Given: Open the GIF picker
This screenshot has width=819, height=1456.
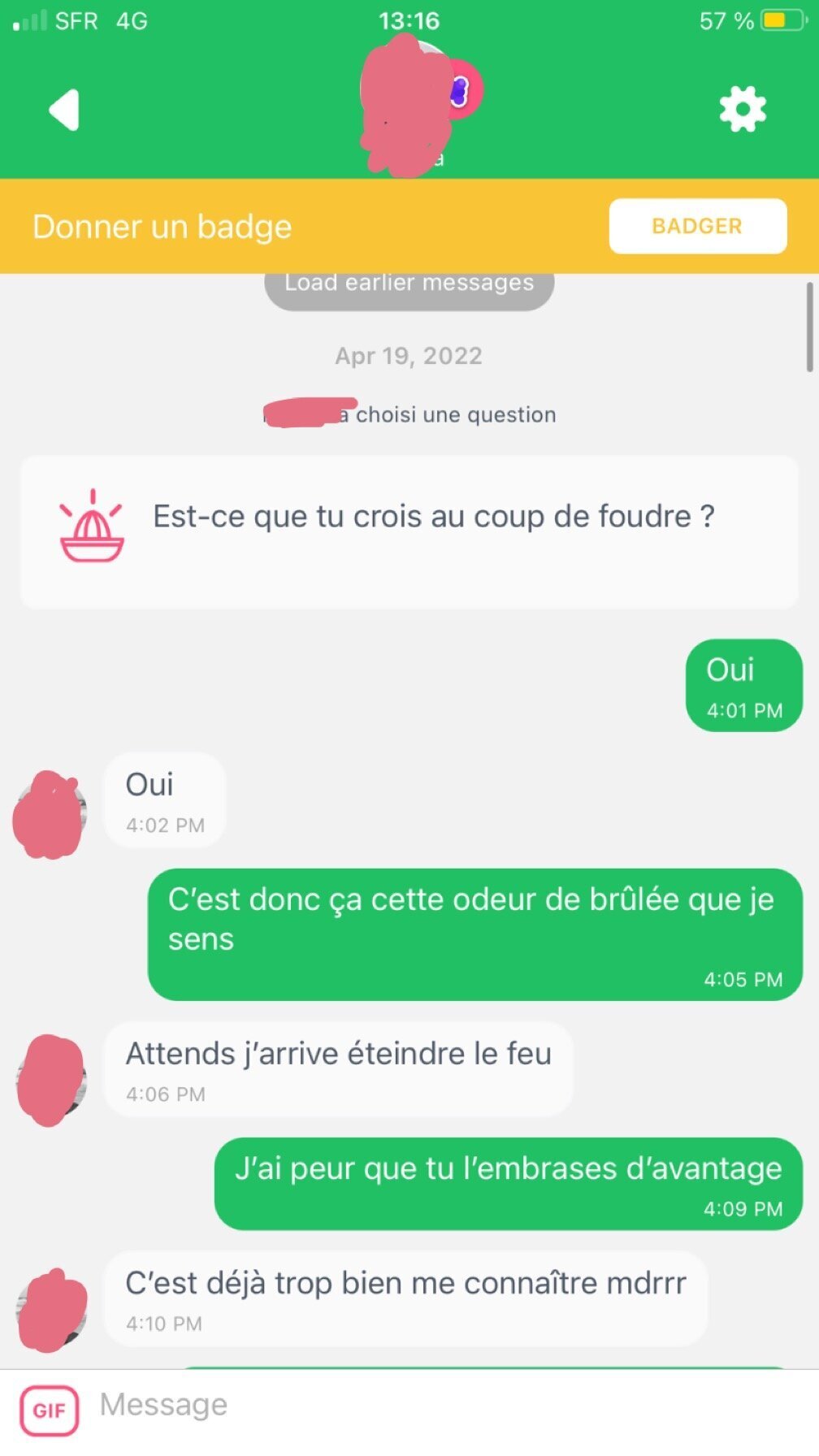Looking at the screenshot, I should pyautogui.click(x=49, y=1410).
